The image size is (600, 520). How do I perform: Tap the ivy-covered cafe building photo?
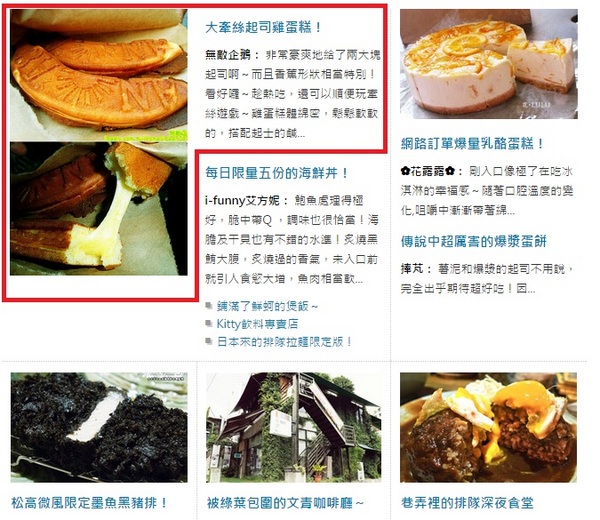pos(293,427)
